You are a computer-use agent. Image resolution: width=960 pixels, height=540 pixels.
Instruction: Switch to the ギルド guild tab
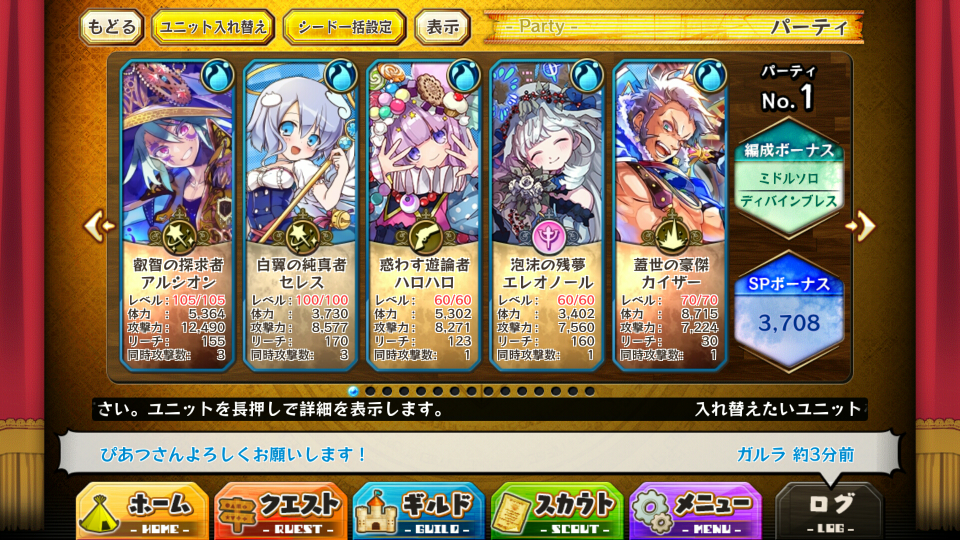click(418, 512)
